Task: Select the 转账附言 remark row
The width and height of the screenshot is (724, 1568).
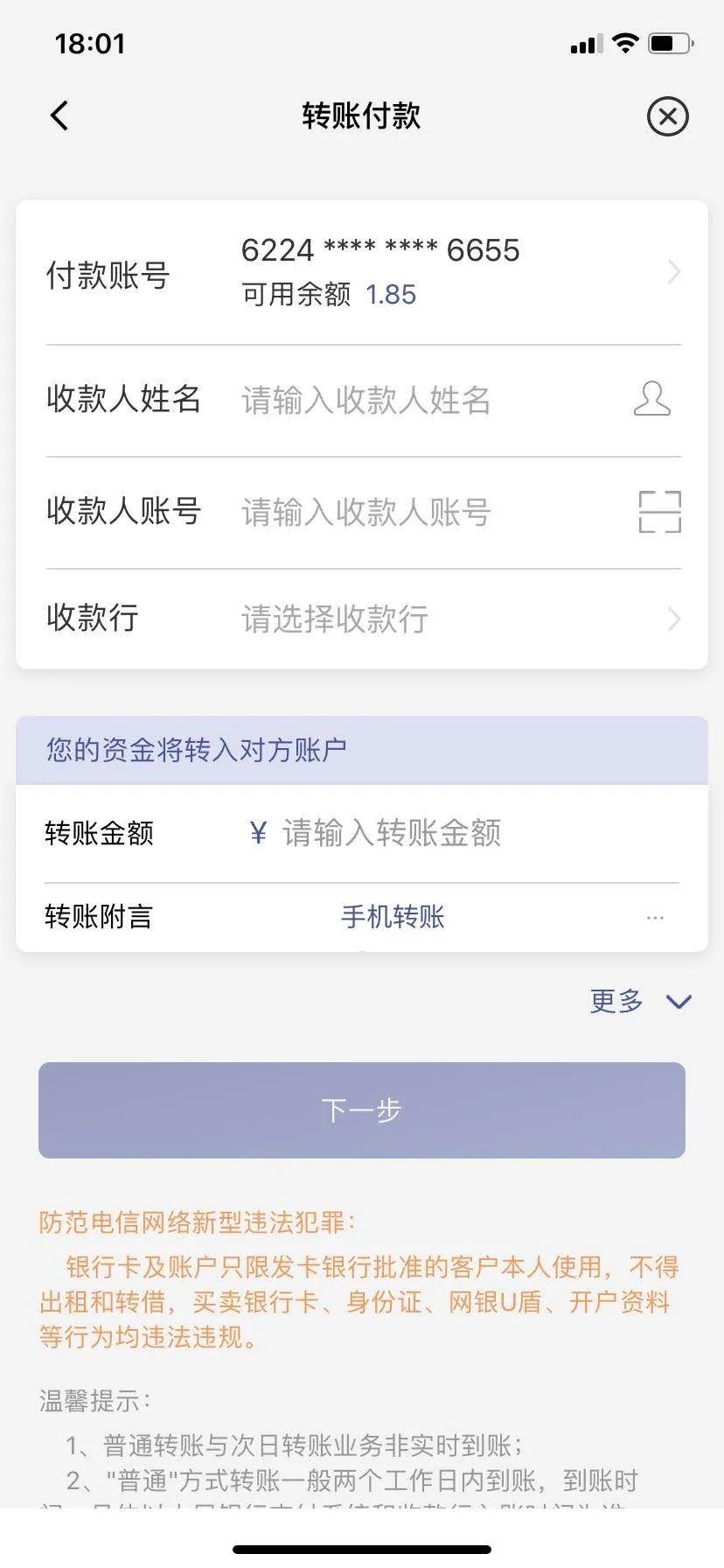Action: [x=98, y=917]
